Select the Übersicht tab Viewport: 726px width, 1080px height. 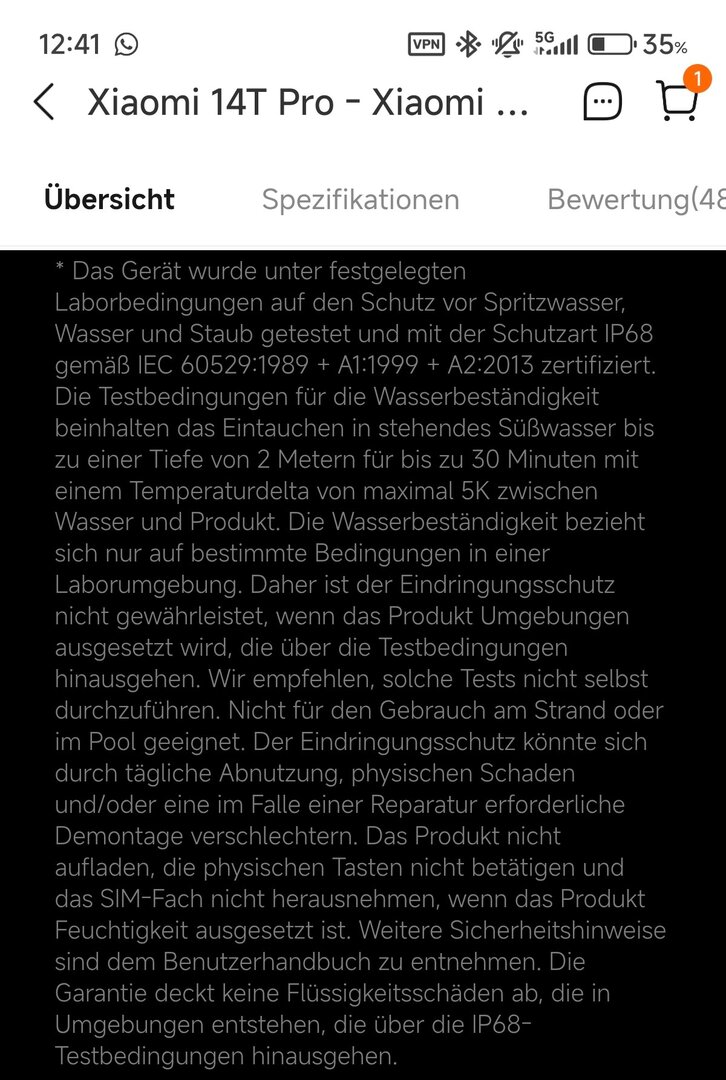[109, 199]
